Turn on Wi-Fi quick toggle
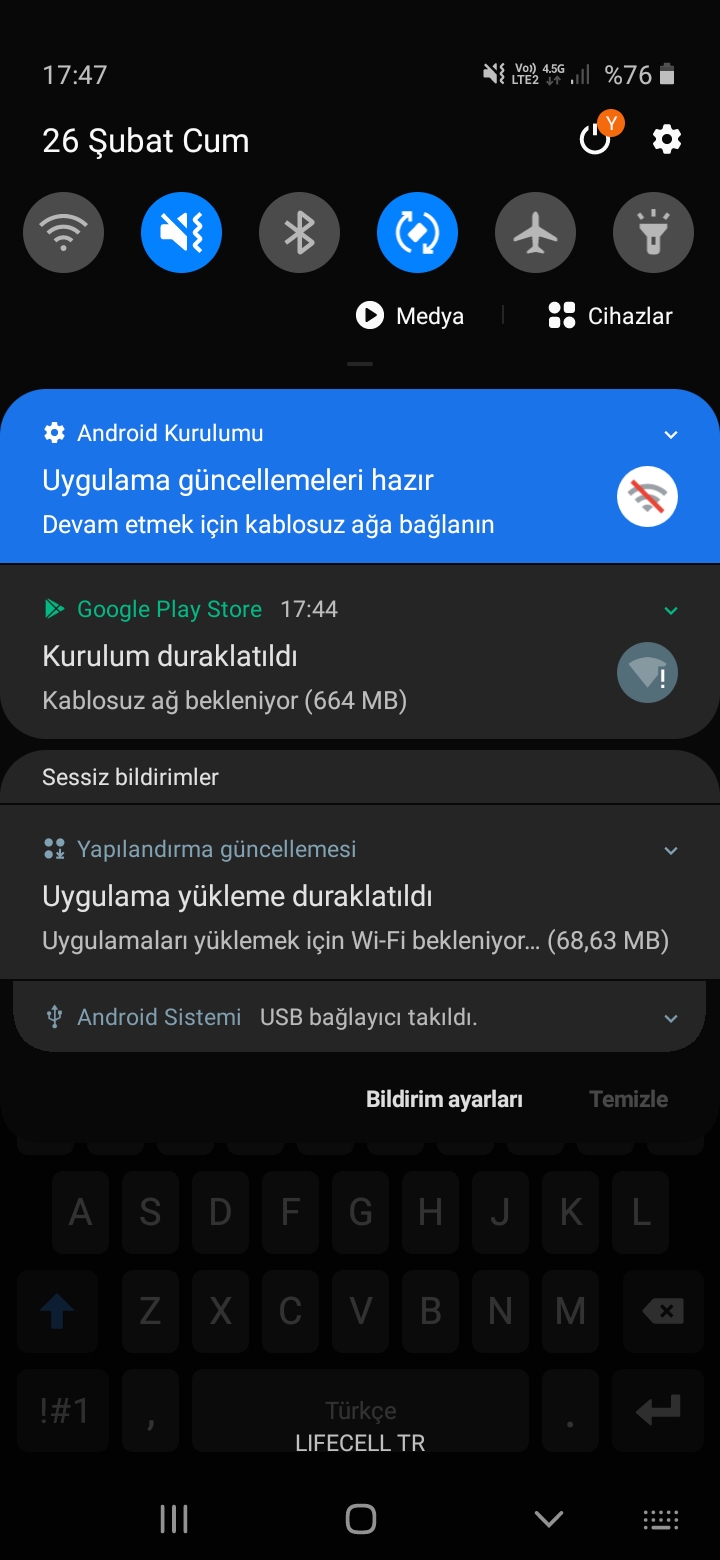The image size is (720, 1560). click(63, 233)
